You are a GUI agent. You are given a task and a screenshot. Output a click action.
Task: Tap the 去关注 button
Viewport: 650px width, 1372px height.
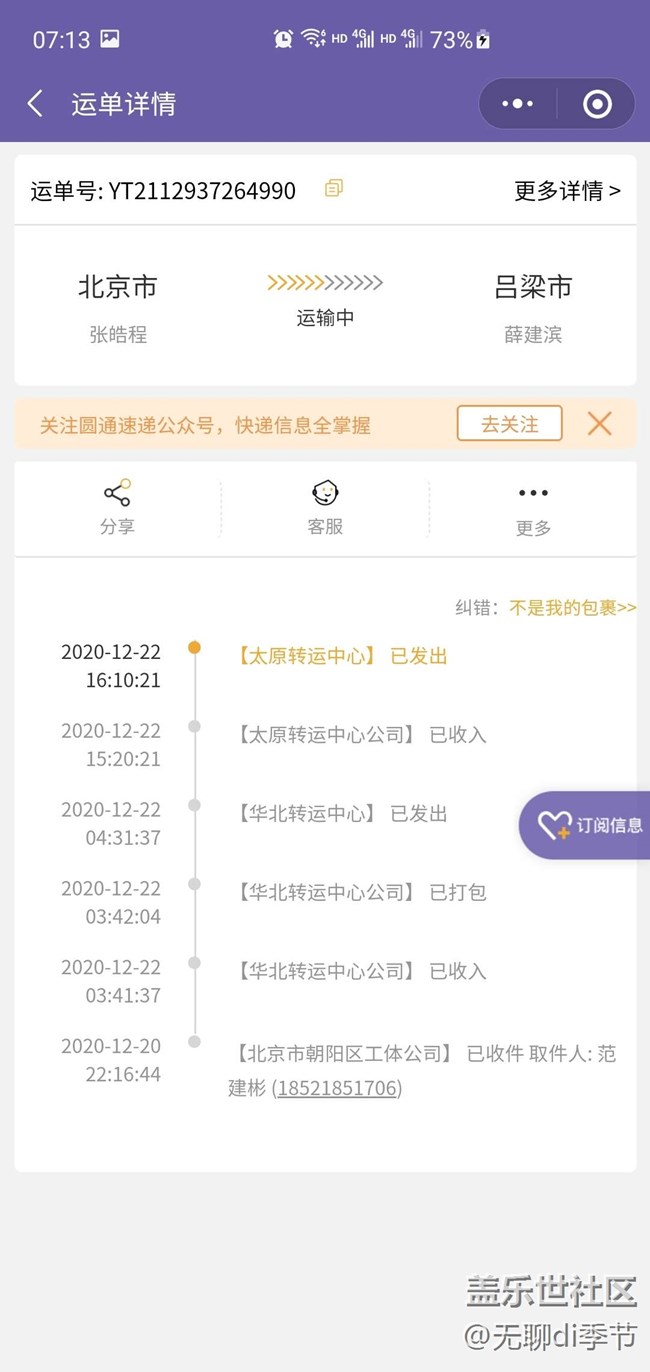pyautogui.click(x=510, y=424)
